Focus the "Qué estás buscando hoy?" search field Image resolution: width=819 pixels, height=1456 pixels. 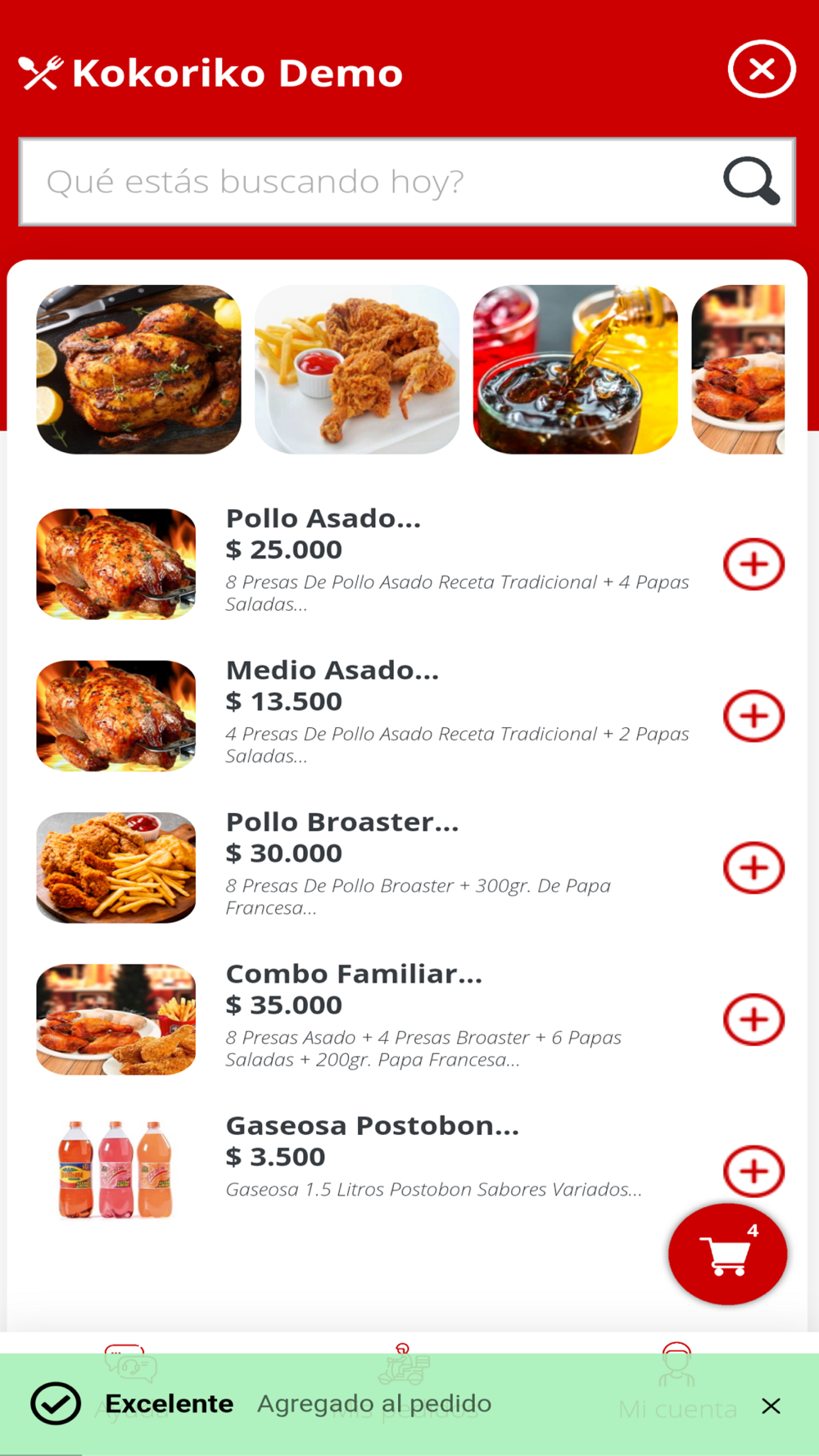(369, 181)
